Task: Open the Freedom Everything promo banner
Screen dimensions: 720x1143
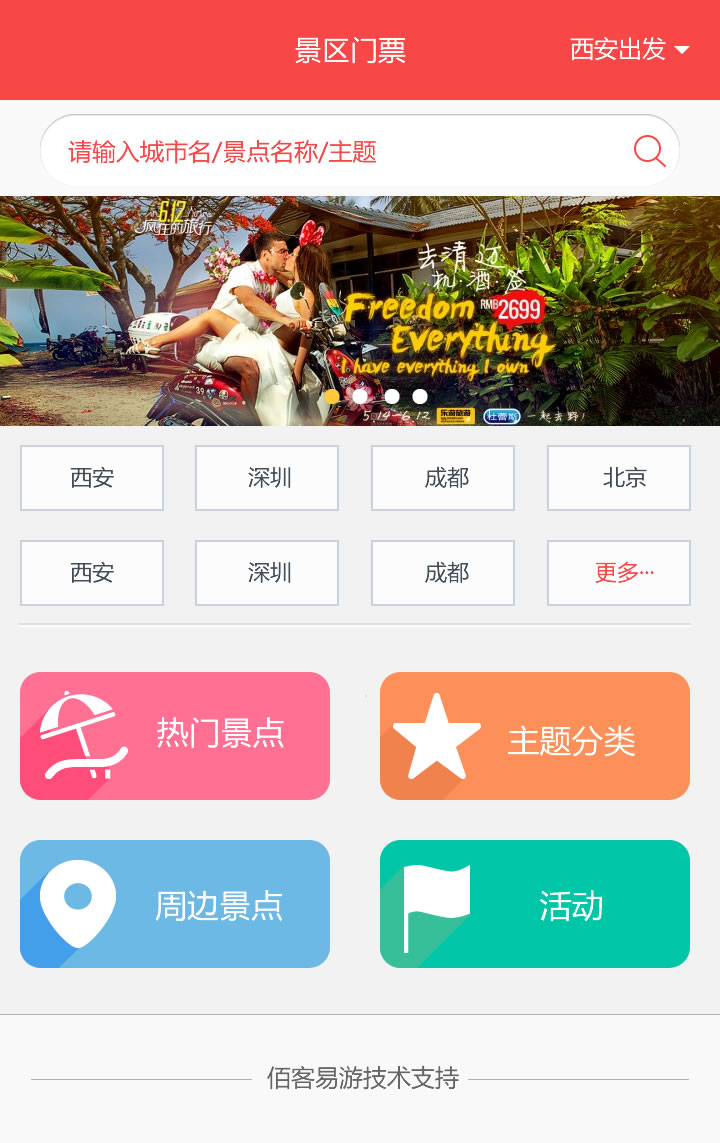Action: pos(360,310)
